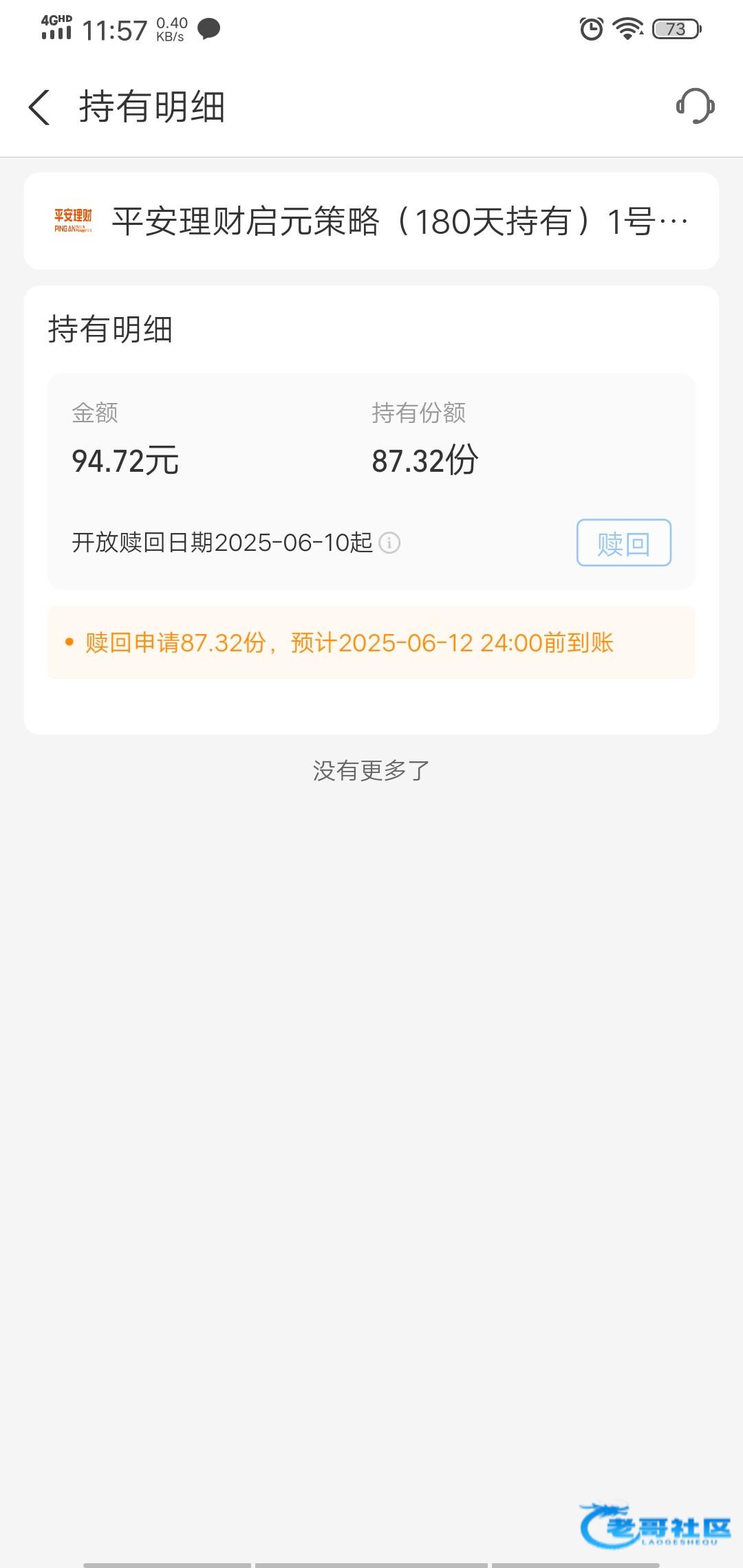Open customer service headset icon
The height and width of the screenshot is (1568, 743).
click(x=695, y=106)
